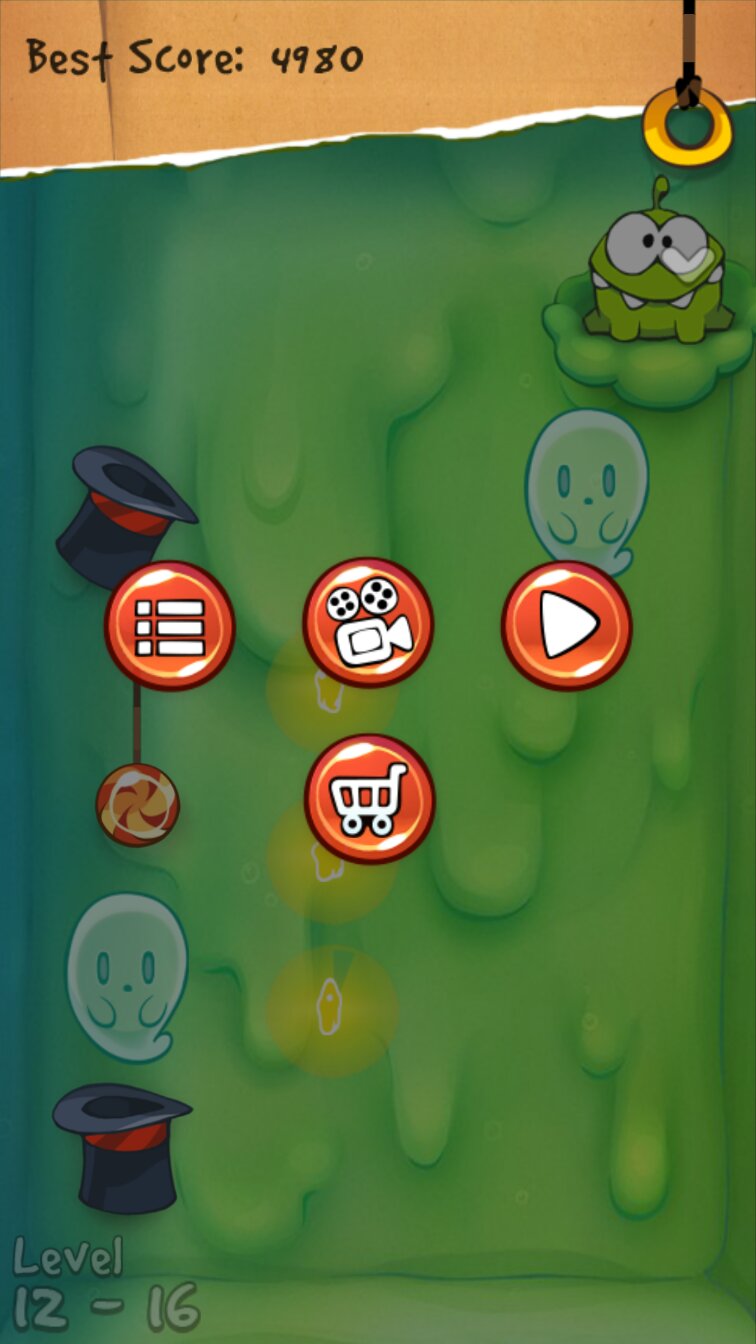Open the level select list button

tap(169, 626)
